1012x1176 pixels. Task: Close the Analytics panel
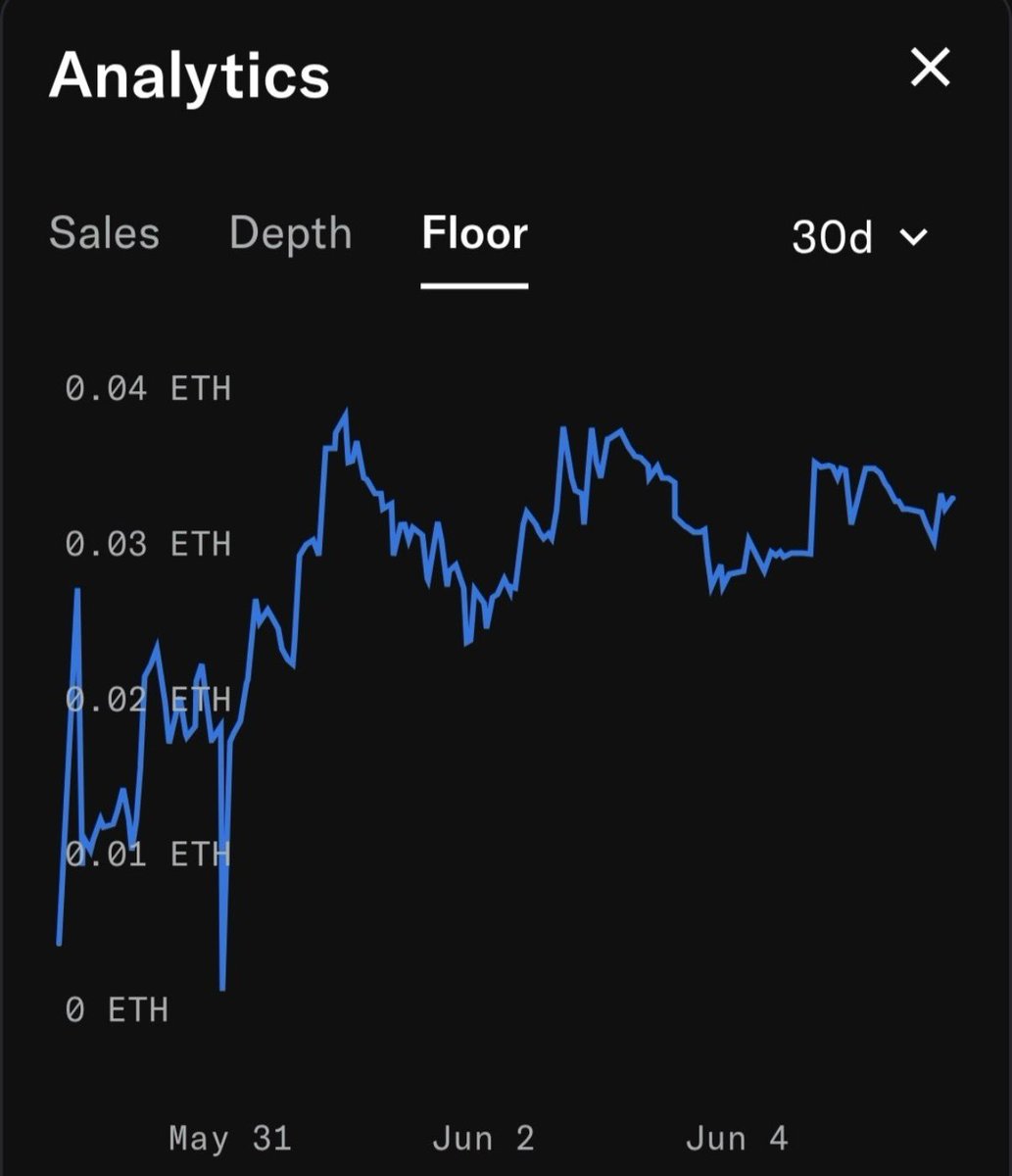point(930,69)
